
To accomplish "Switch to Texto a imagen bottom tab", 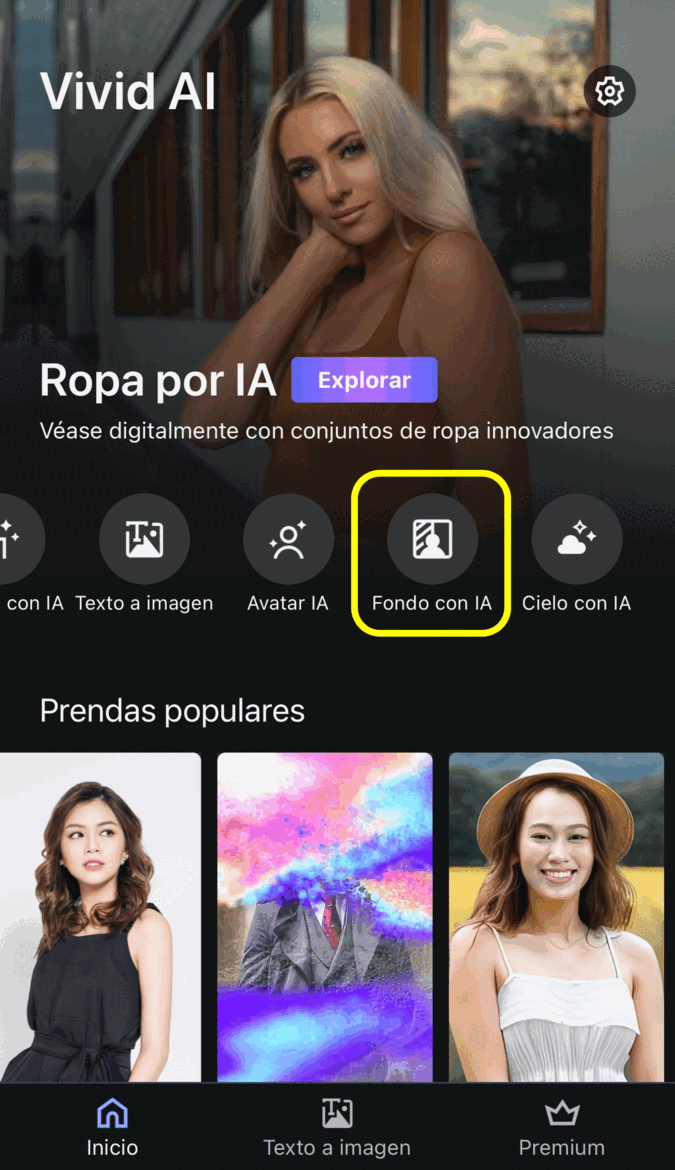I will point(337,1127).
